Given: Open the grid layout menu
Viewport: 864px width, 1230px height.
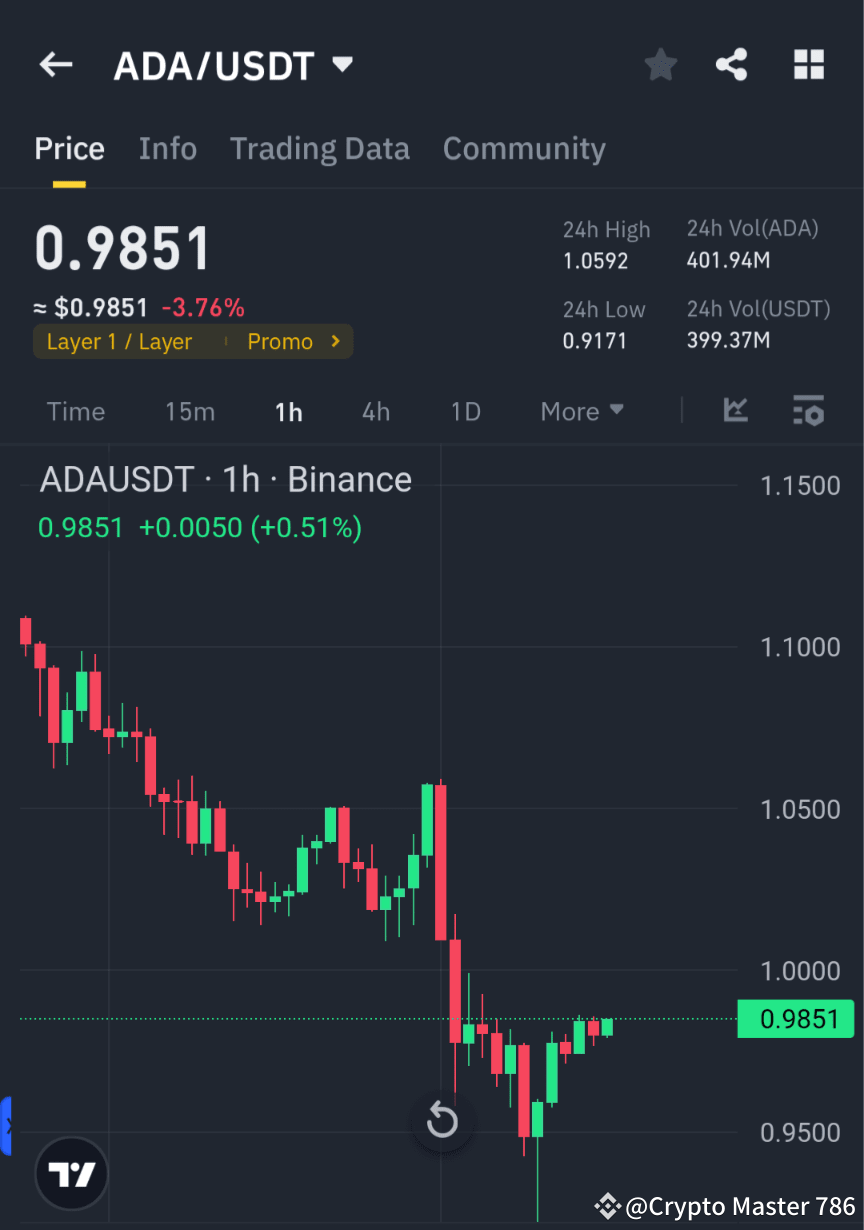Looking at the screenshot, I should click(808, 64).
